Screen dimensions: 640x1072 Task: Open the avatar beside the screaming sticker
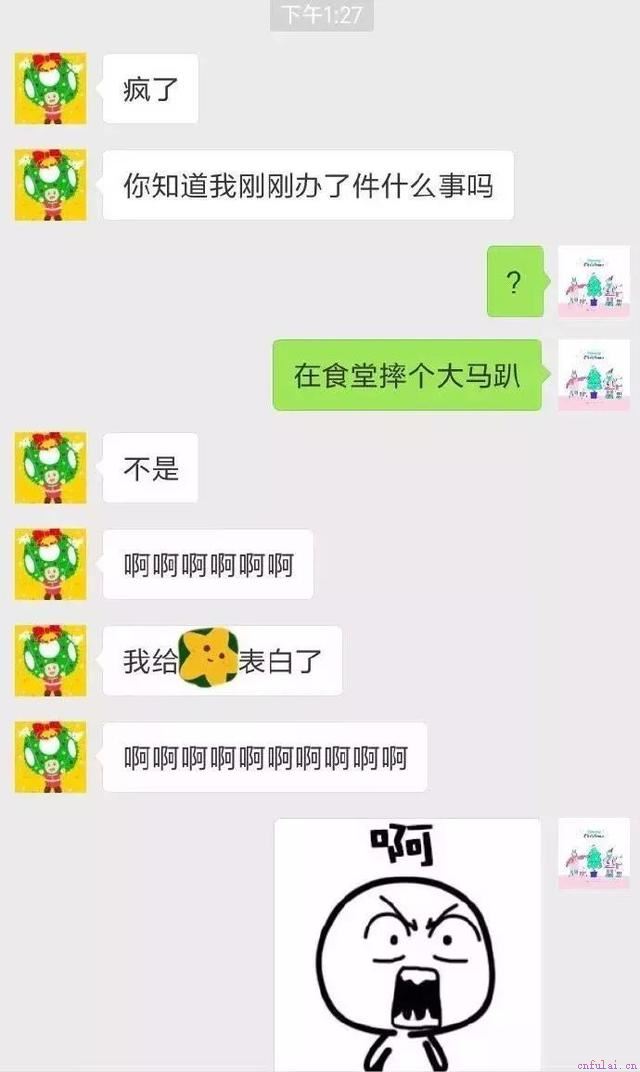click(593, 853)
